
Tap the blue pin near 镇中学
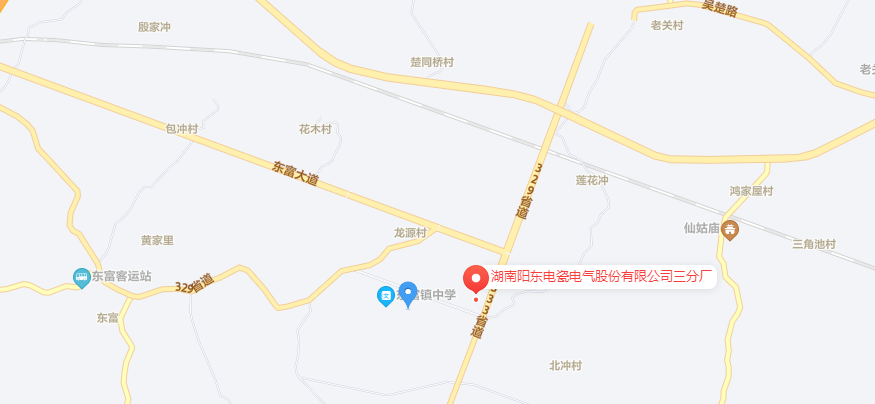[408, 293]
